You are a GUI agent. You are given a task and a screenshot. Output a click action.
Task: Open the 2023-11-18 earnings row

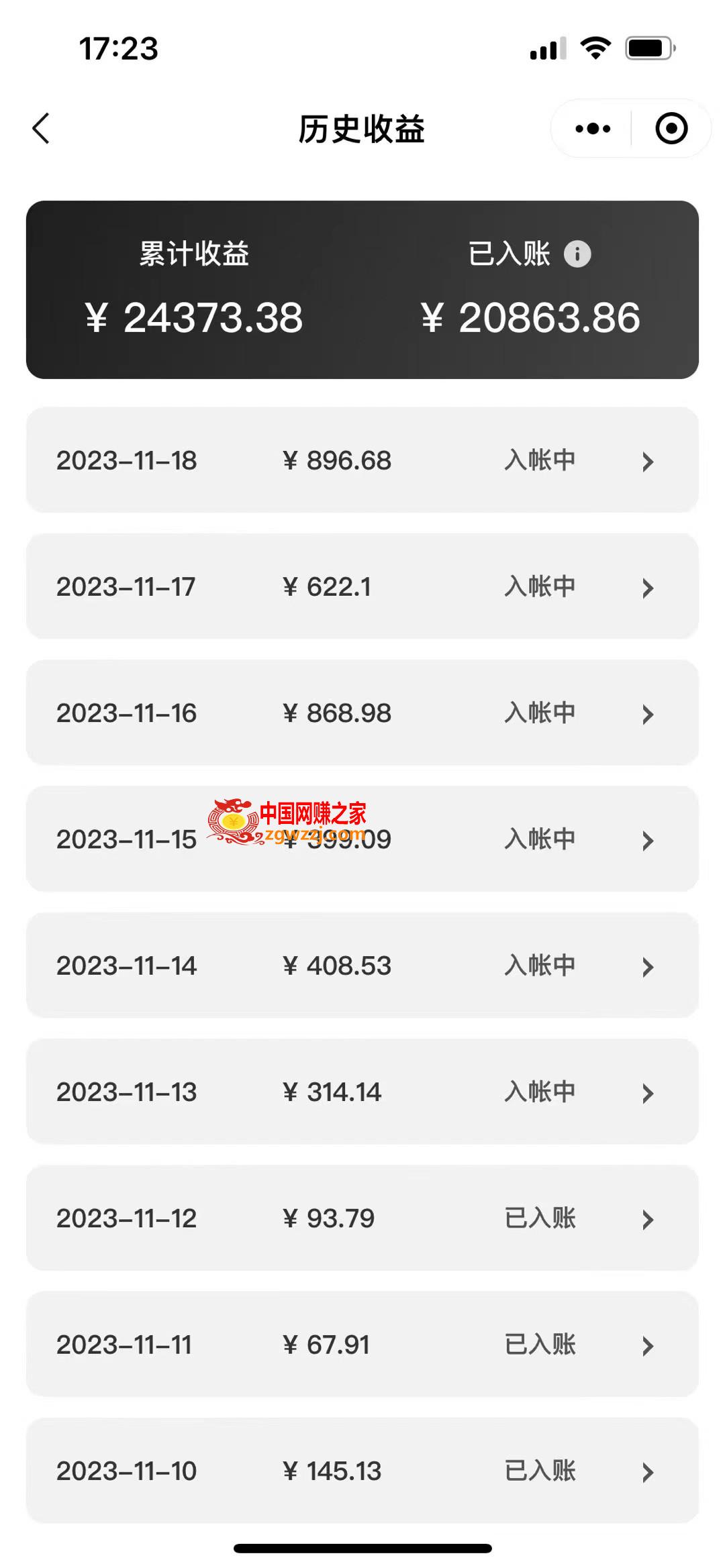click(362, 460)
